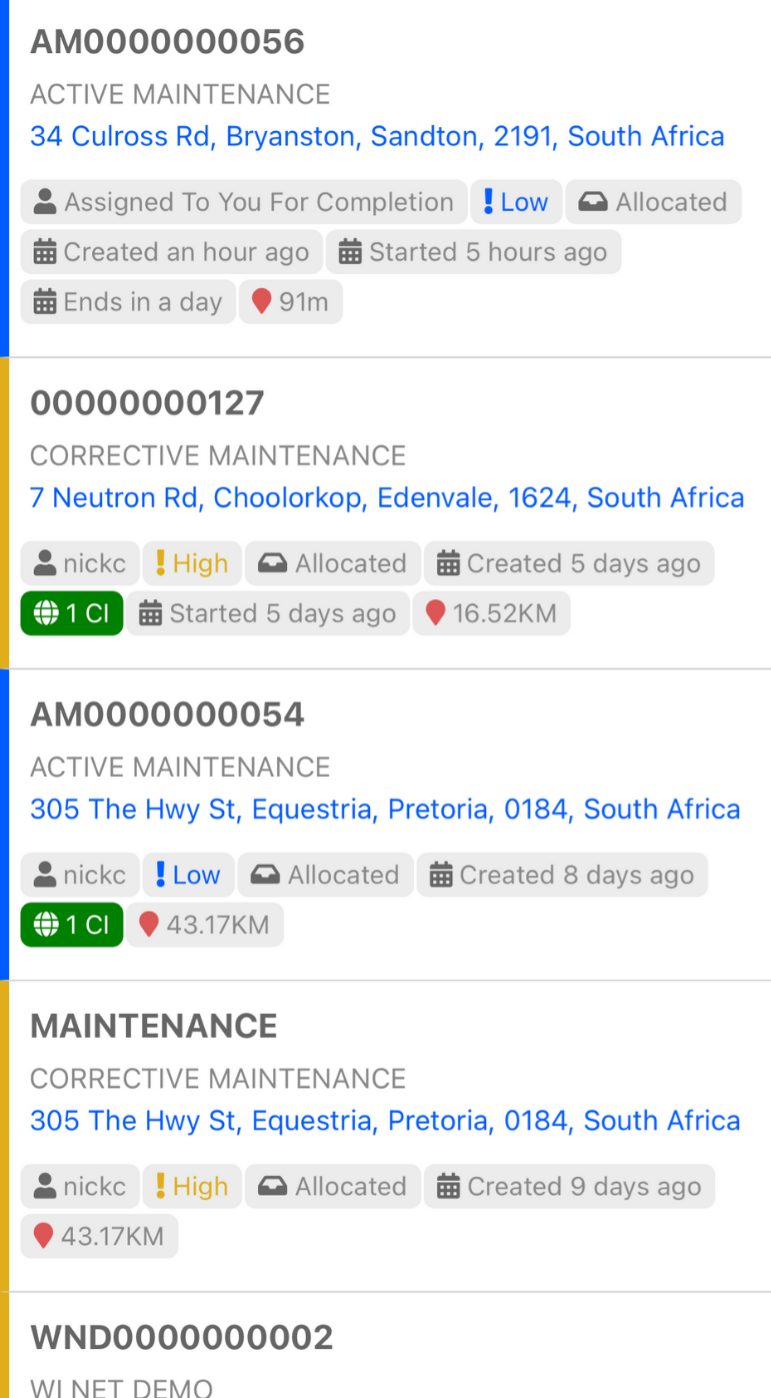771x1398 pixels.
Task: Select the work order titled AM0000000056
Action: pos(168,41)
